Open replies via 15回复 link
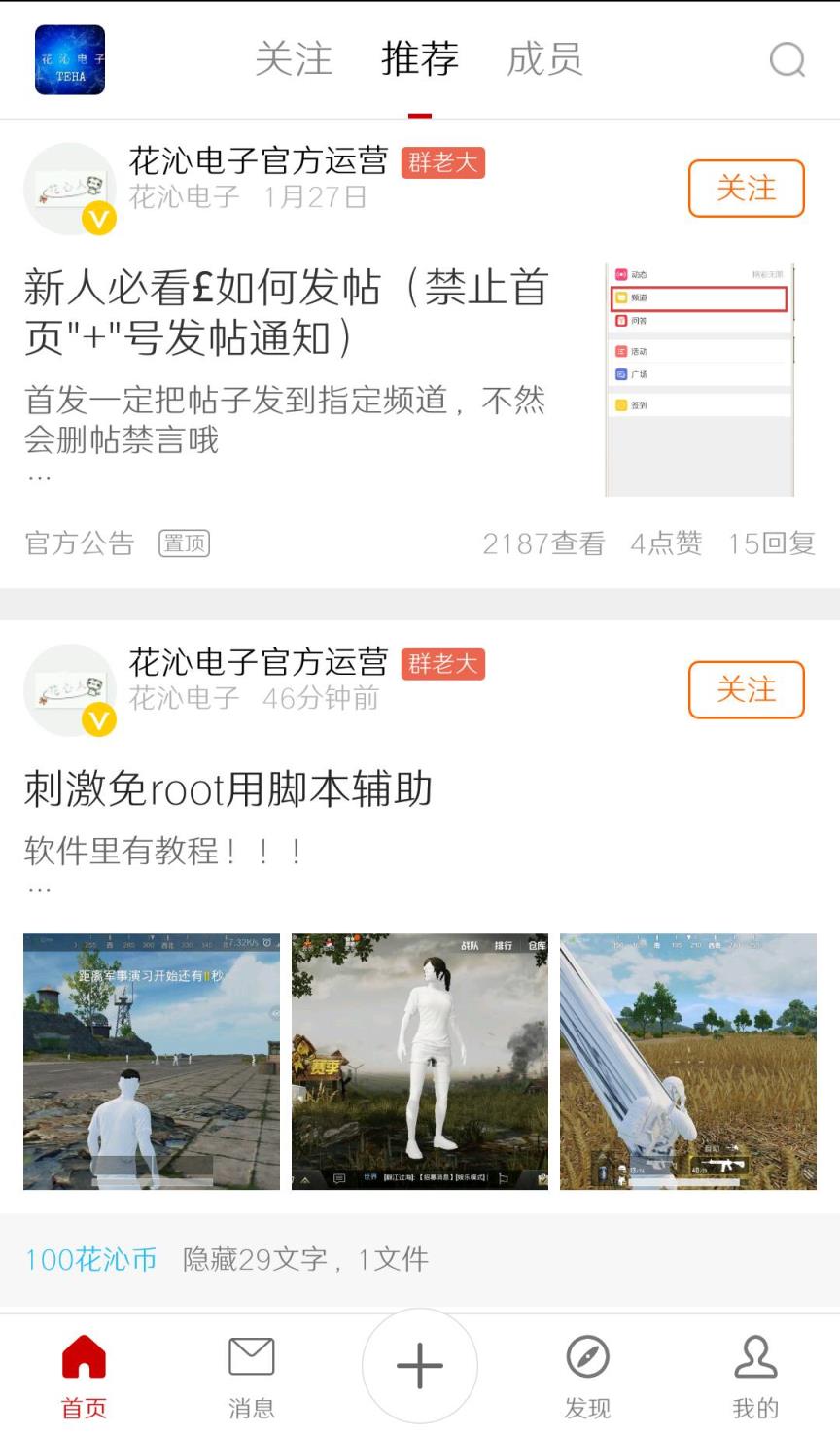This screenshot has height=1435, width=840. (772, 545)
